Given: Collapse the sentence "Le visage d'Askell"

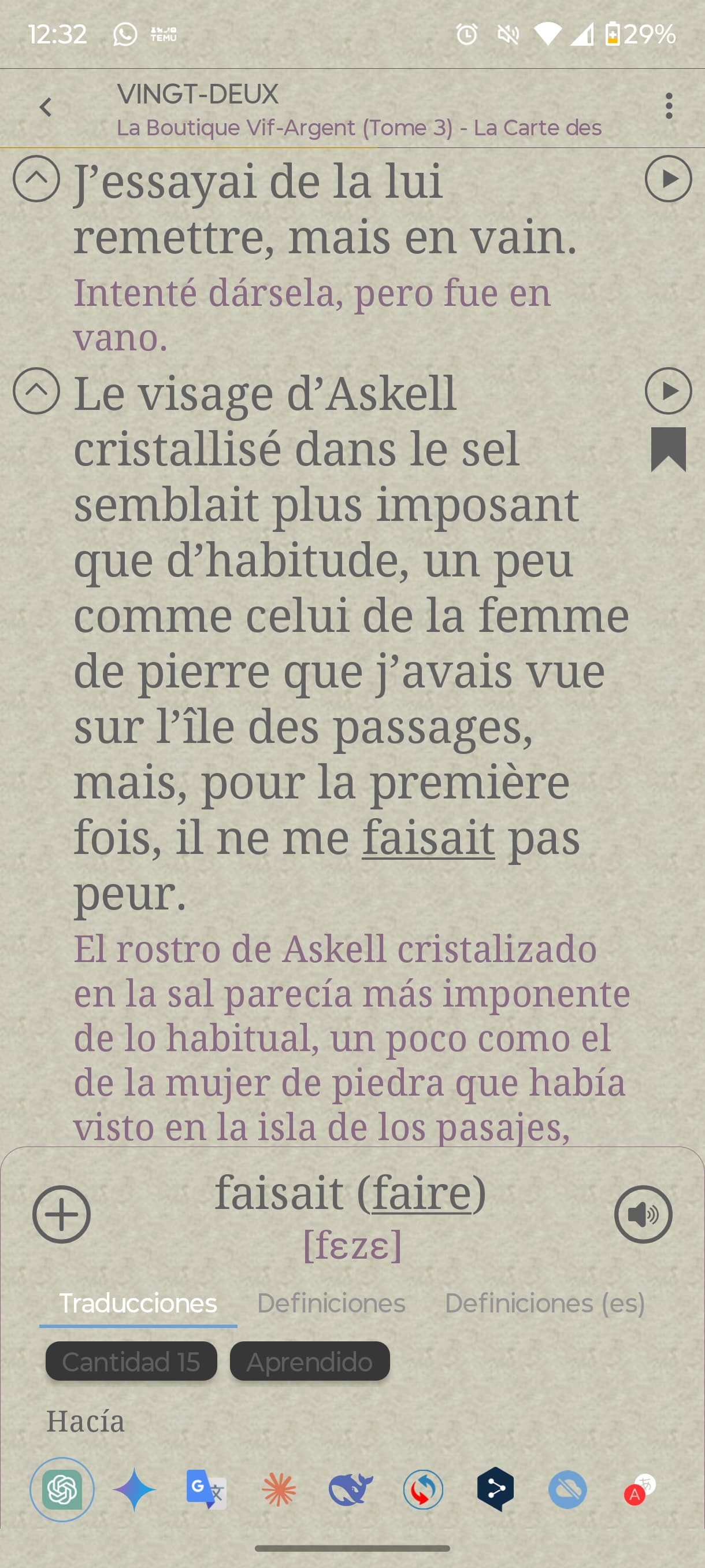Looking at the screenshot, I should click(x=36, y=391).
